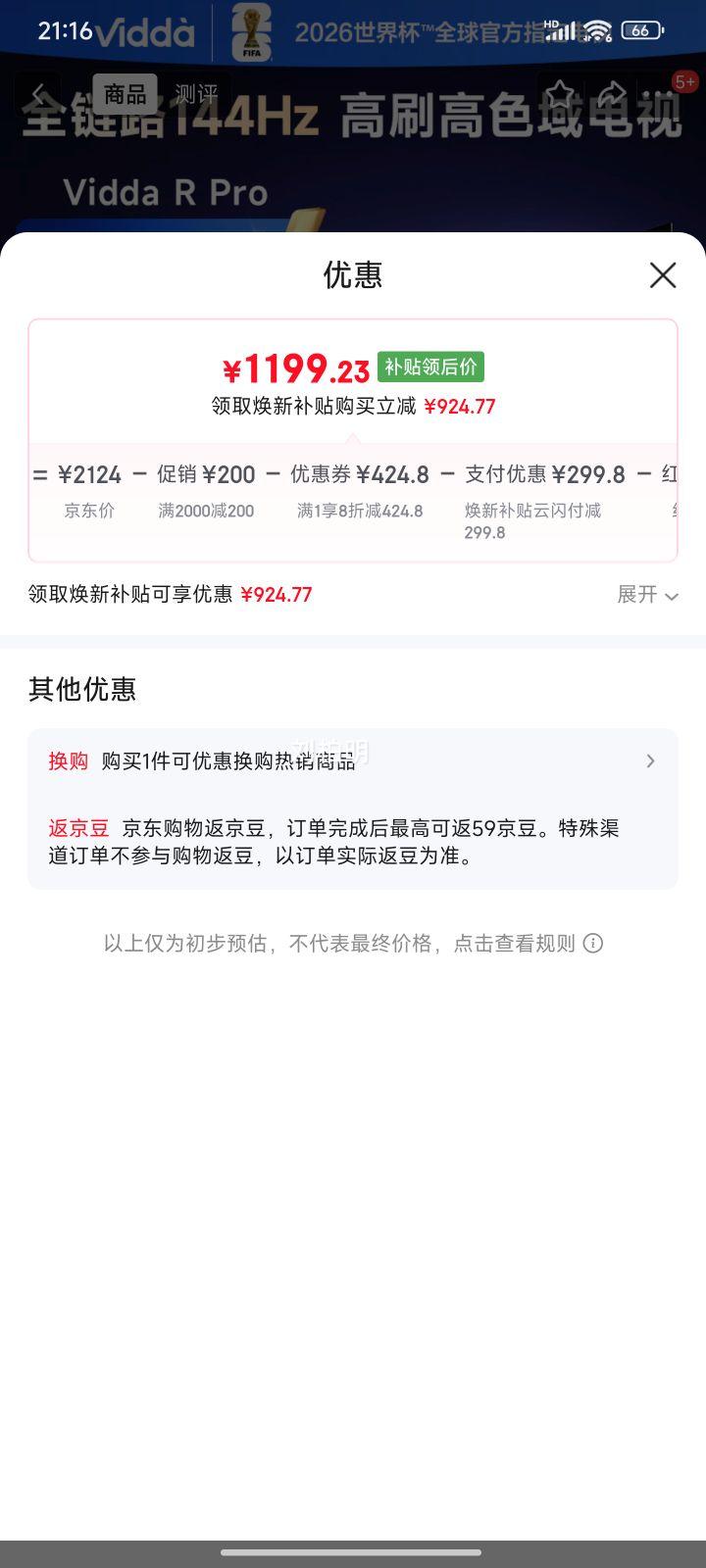Close the 优惠 discount sheet
This screenshot has width=706, height=1568.
(x=663, y=275)
